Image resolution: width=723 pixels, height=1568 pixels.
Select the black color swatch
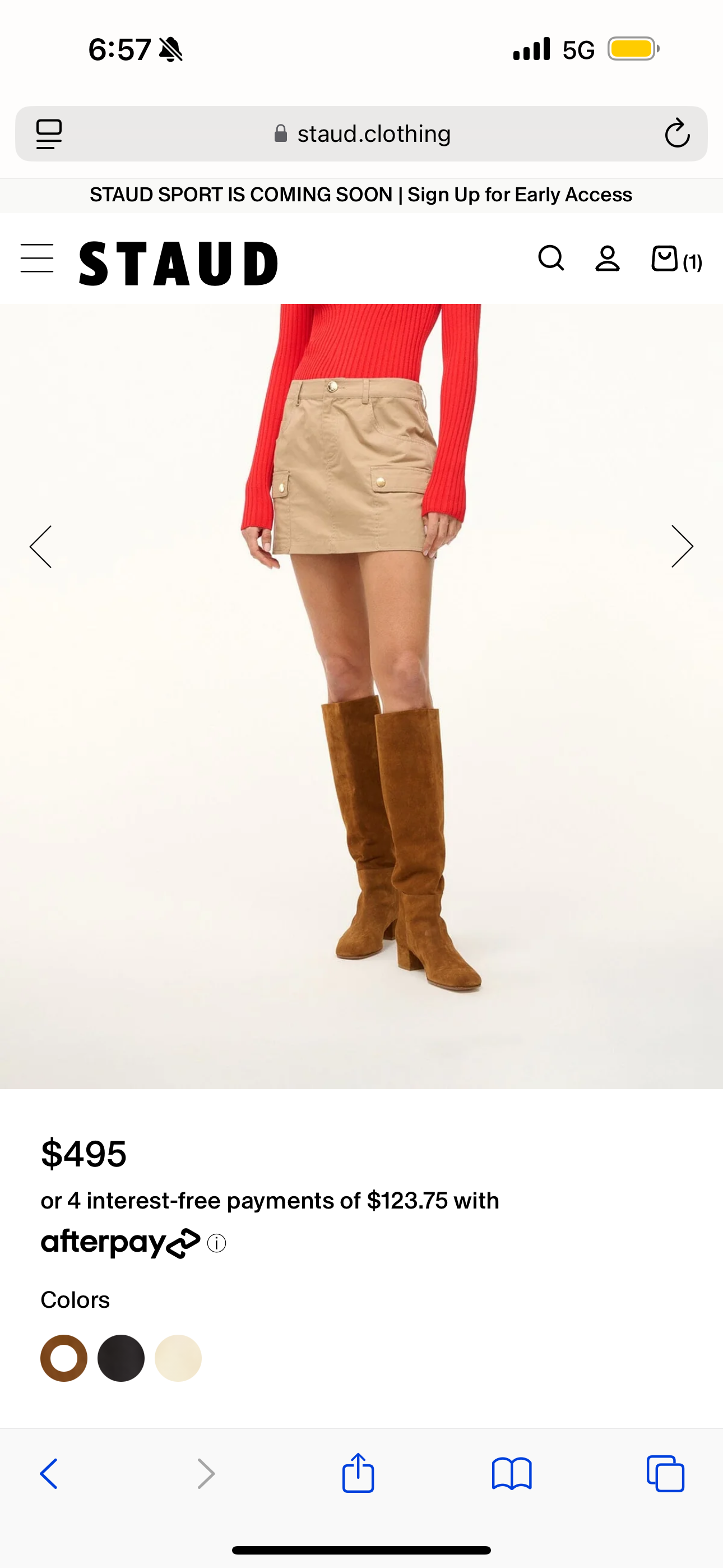[121, 1358]
